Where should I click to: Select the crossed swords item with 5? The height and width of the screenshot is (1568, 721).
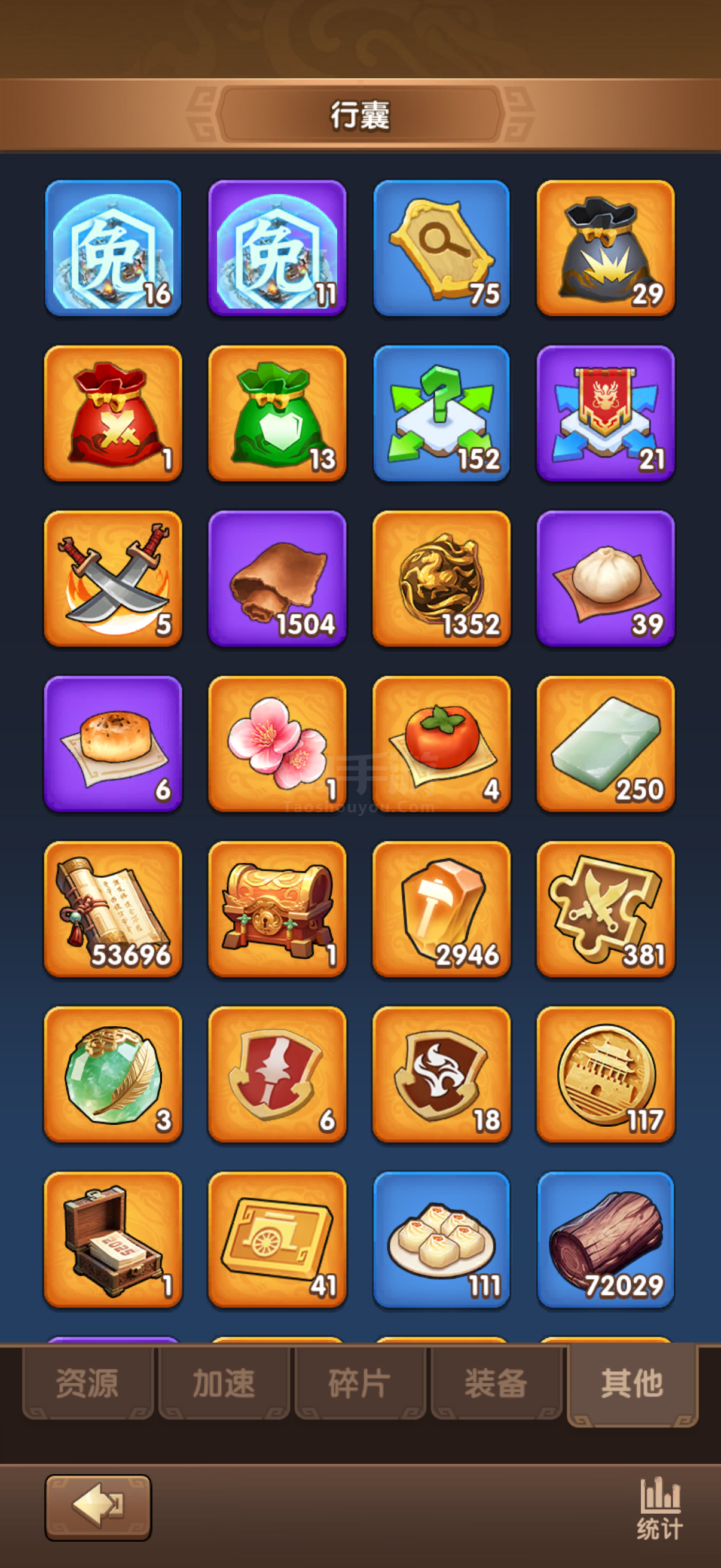113,578
